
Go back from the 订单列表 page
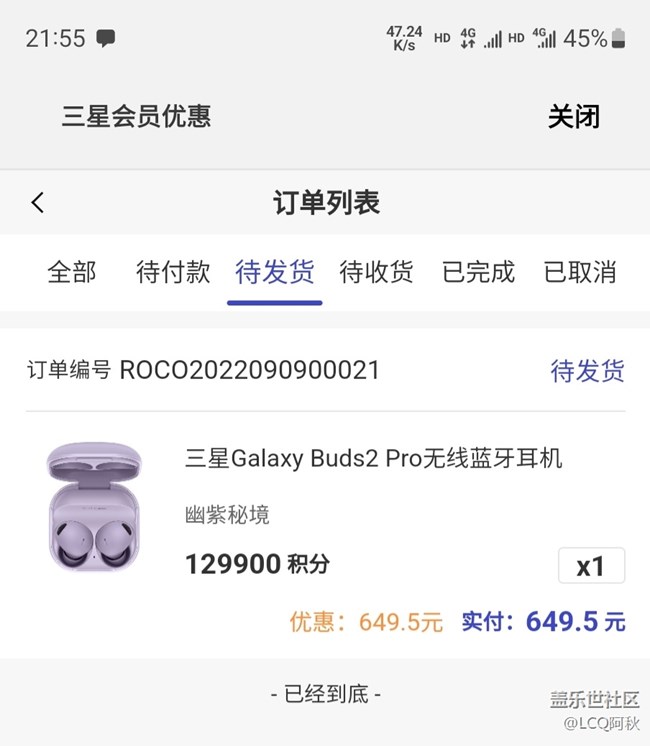pyautogui.click(x=38, y=203)
